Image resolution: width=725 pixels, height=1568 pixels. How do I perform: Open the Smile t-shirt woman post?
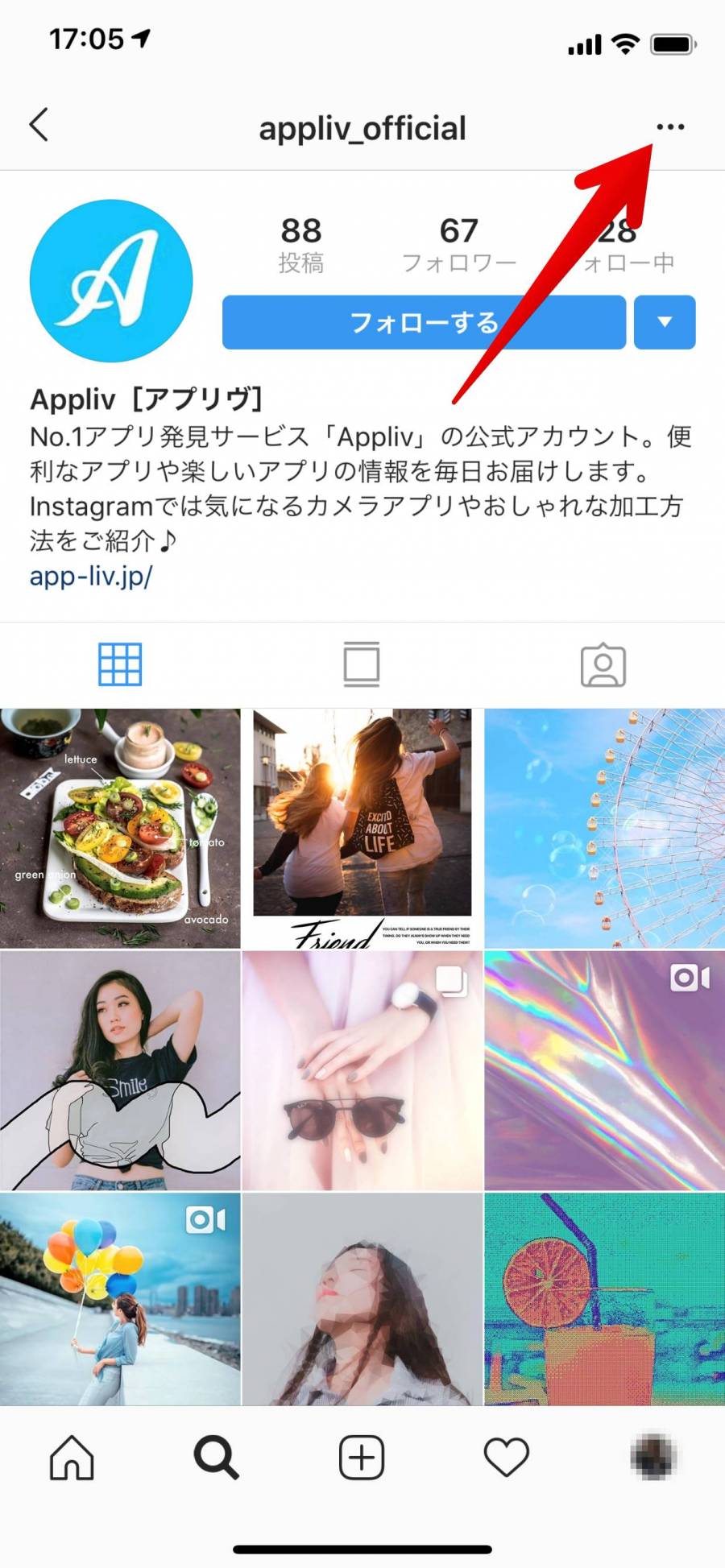[x=120, y=1070]
